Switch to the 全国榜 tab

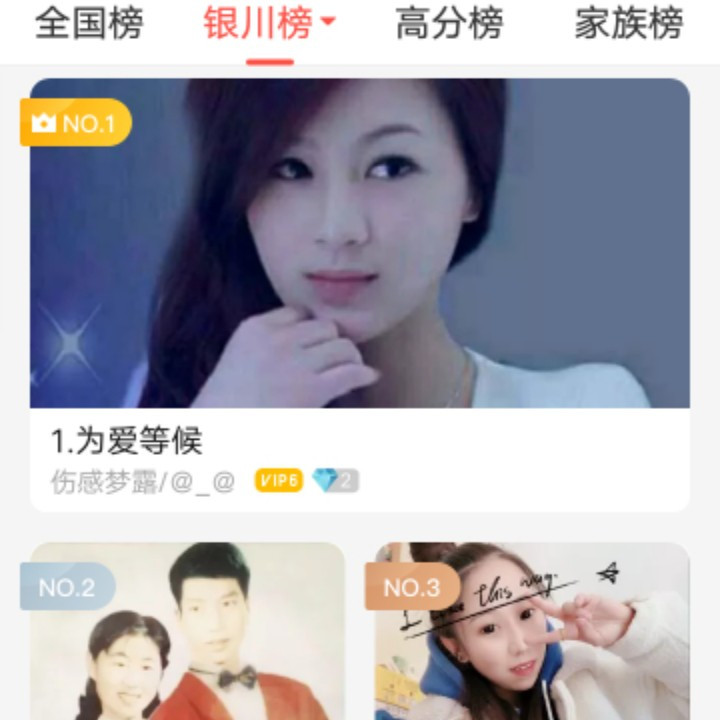pos(89,24)
